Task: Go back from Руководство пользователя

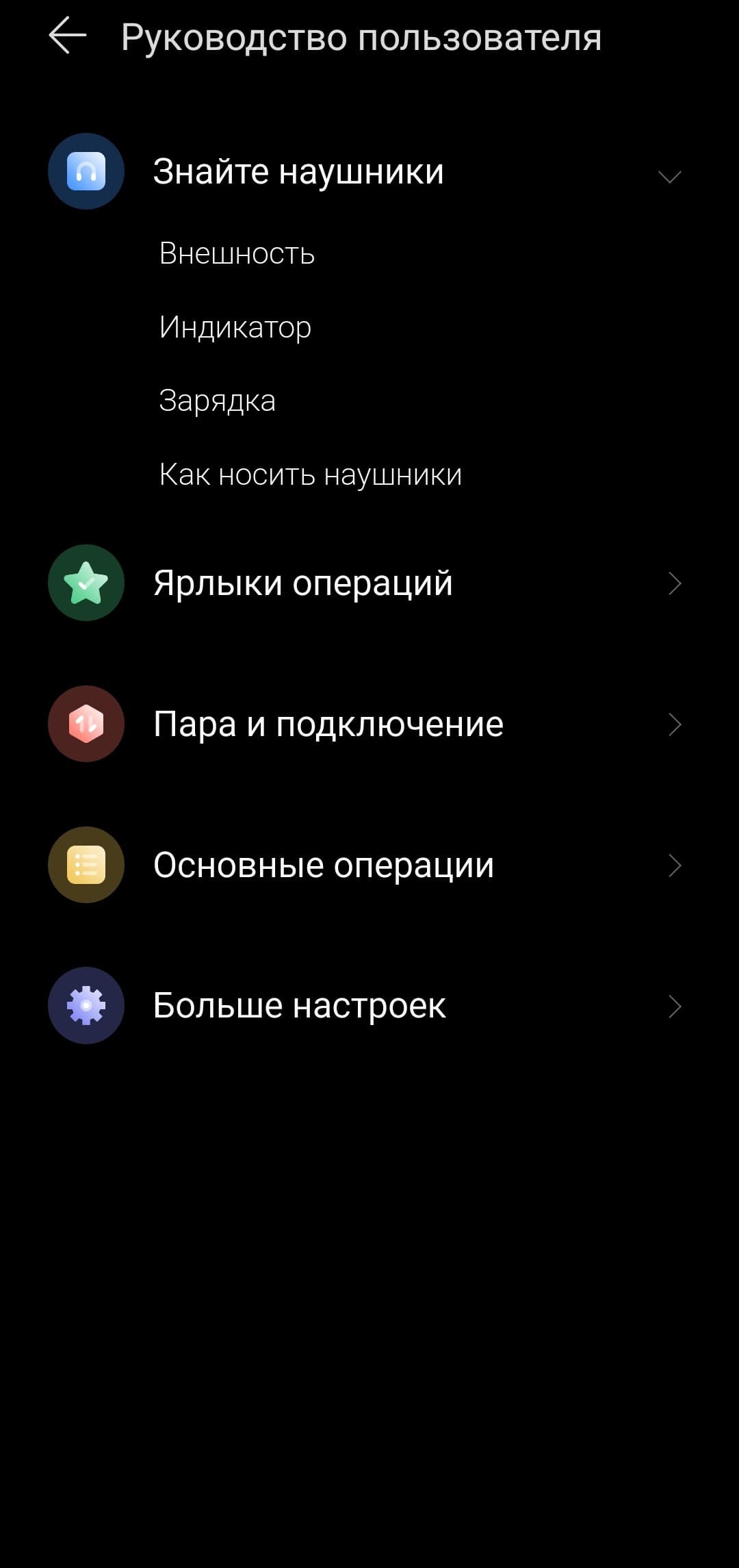Action: (x=67, y=36)
